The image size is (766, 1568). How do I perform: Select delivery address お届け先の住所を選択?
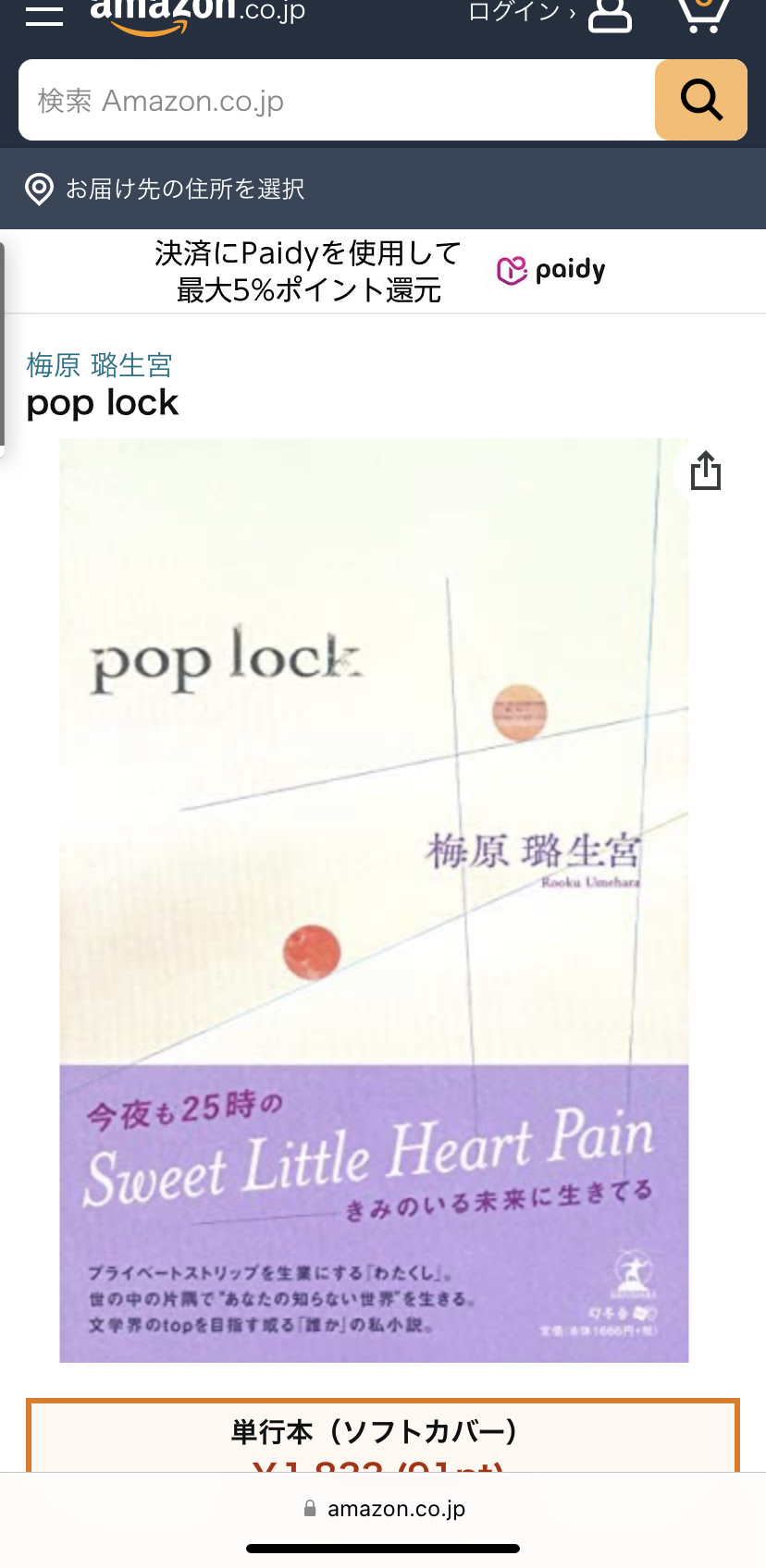click(165, 189)
